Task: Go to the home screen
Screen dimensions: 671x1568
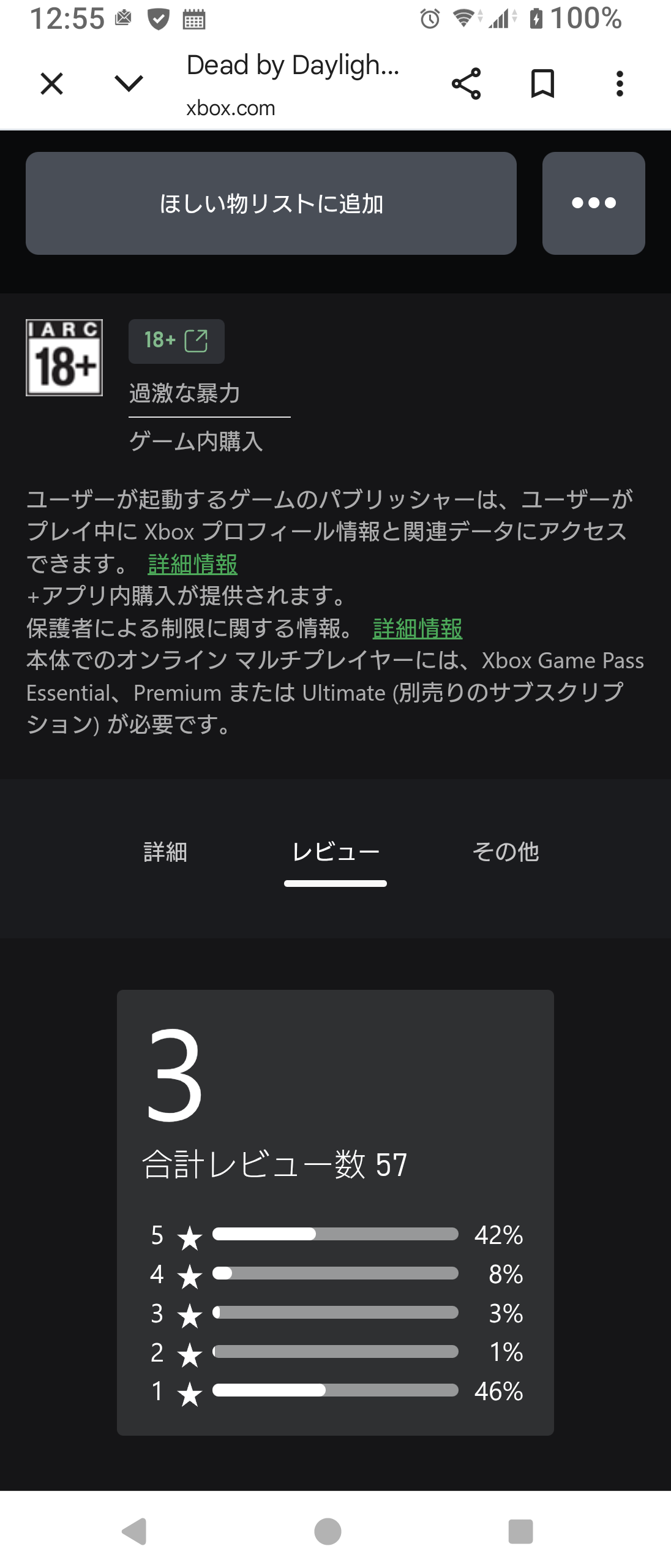Action: pyautogui.click(x=328, y=1531)
